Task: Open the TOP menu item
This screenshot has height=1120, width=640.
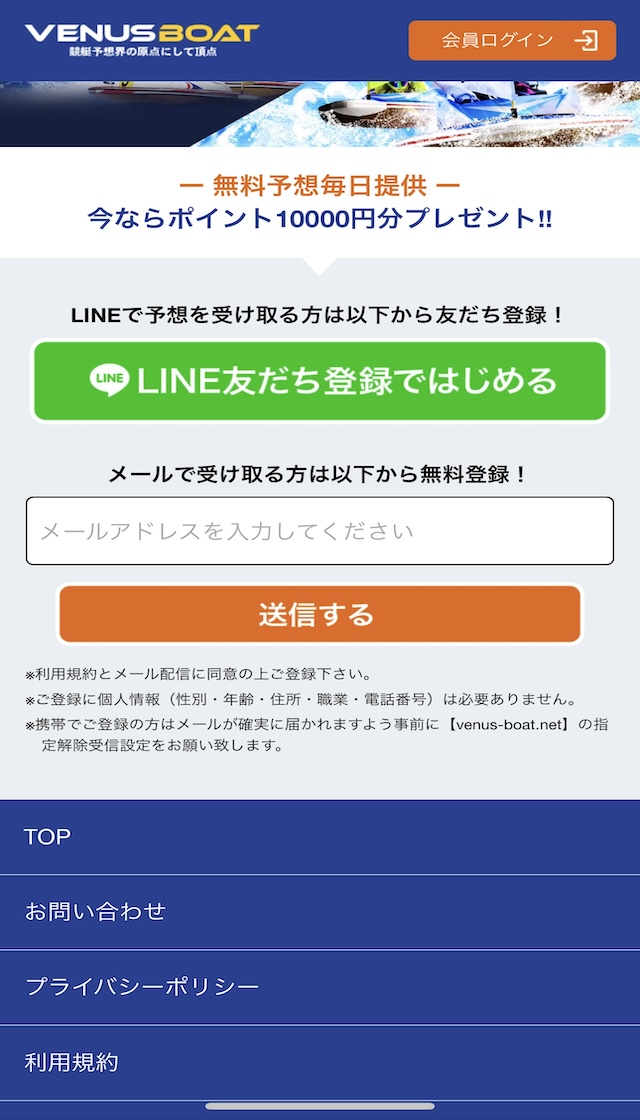Action: (x=320, y=837)
